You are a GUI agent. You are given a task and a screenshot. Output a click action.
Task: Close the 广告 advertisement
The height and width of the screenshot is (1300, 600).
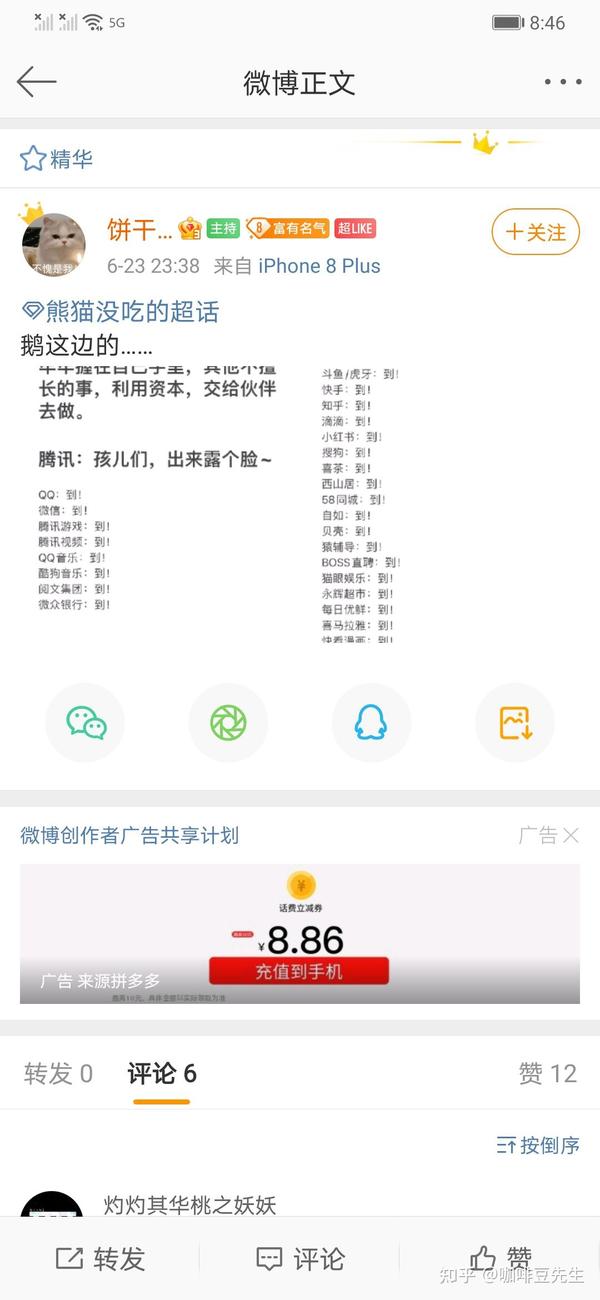coord(571,835)
